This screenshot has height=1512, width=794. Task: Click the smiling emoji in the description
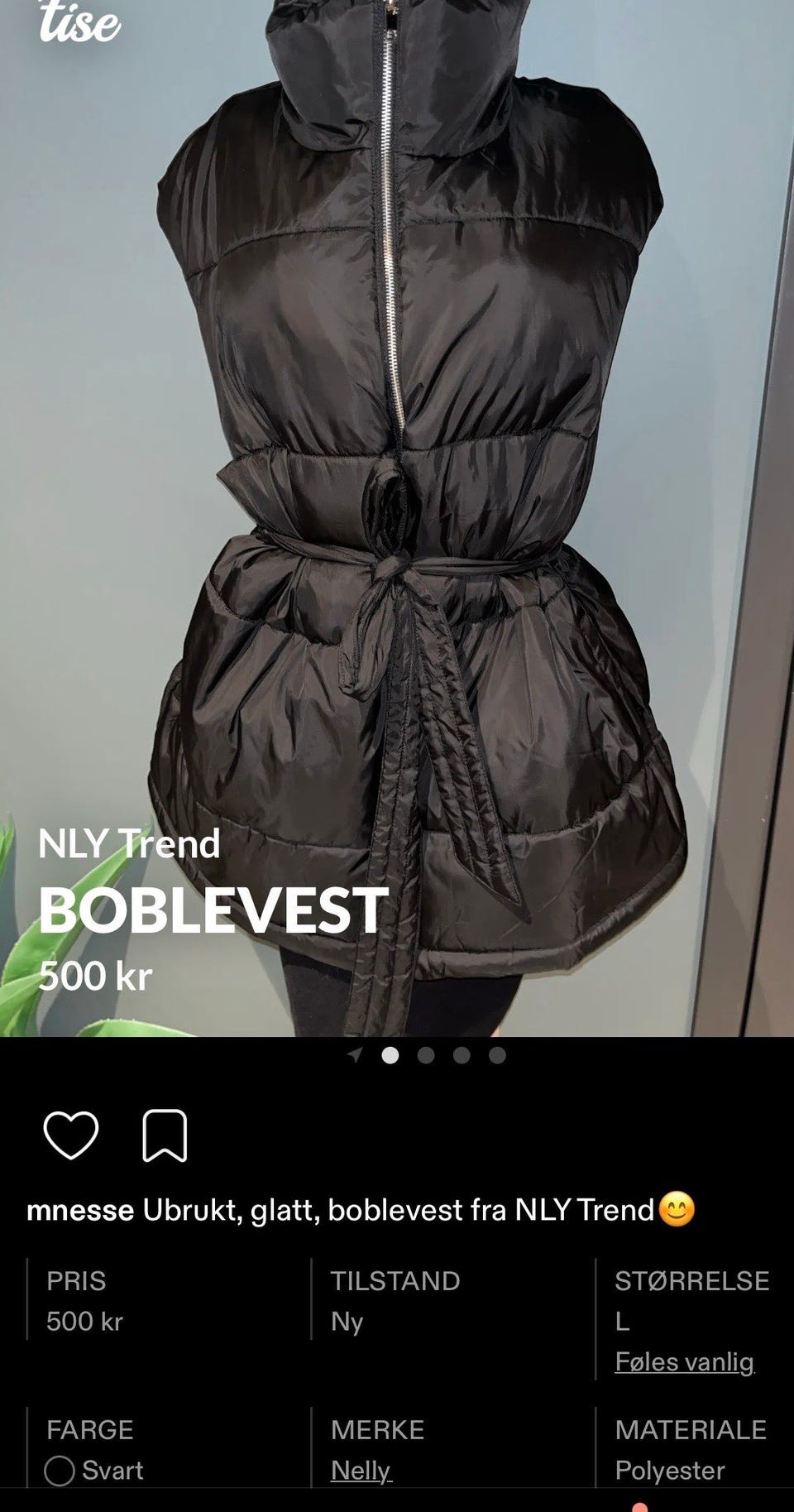pos(680,1212)
